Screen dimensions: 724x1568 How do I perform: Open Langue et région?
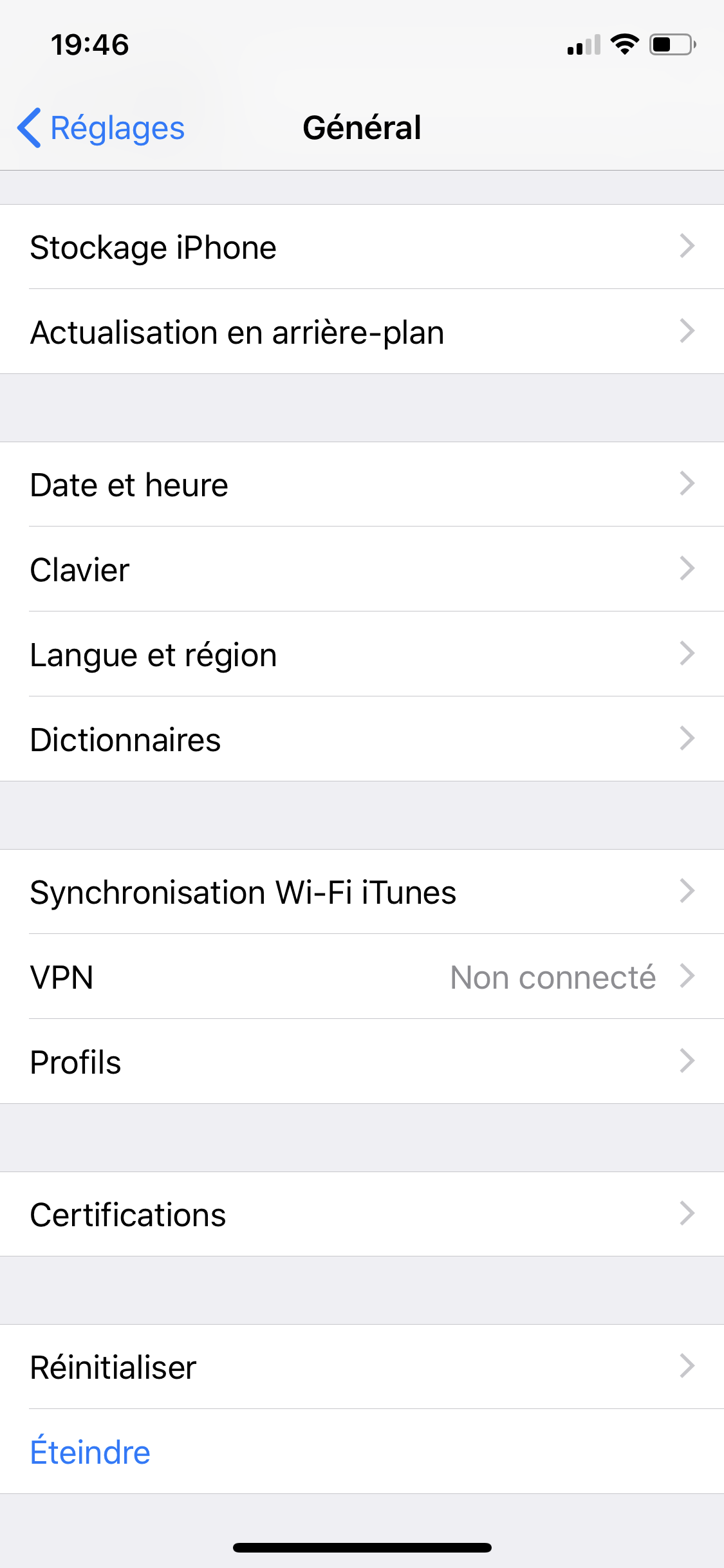click(362, 655)
